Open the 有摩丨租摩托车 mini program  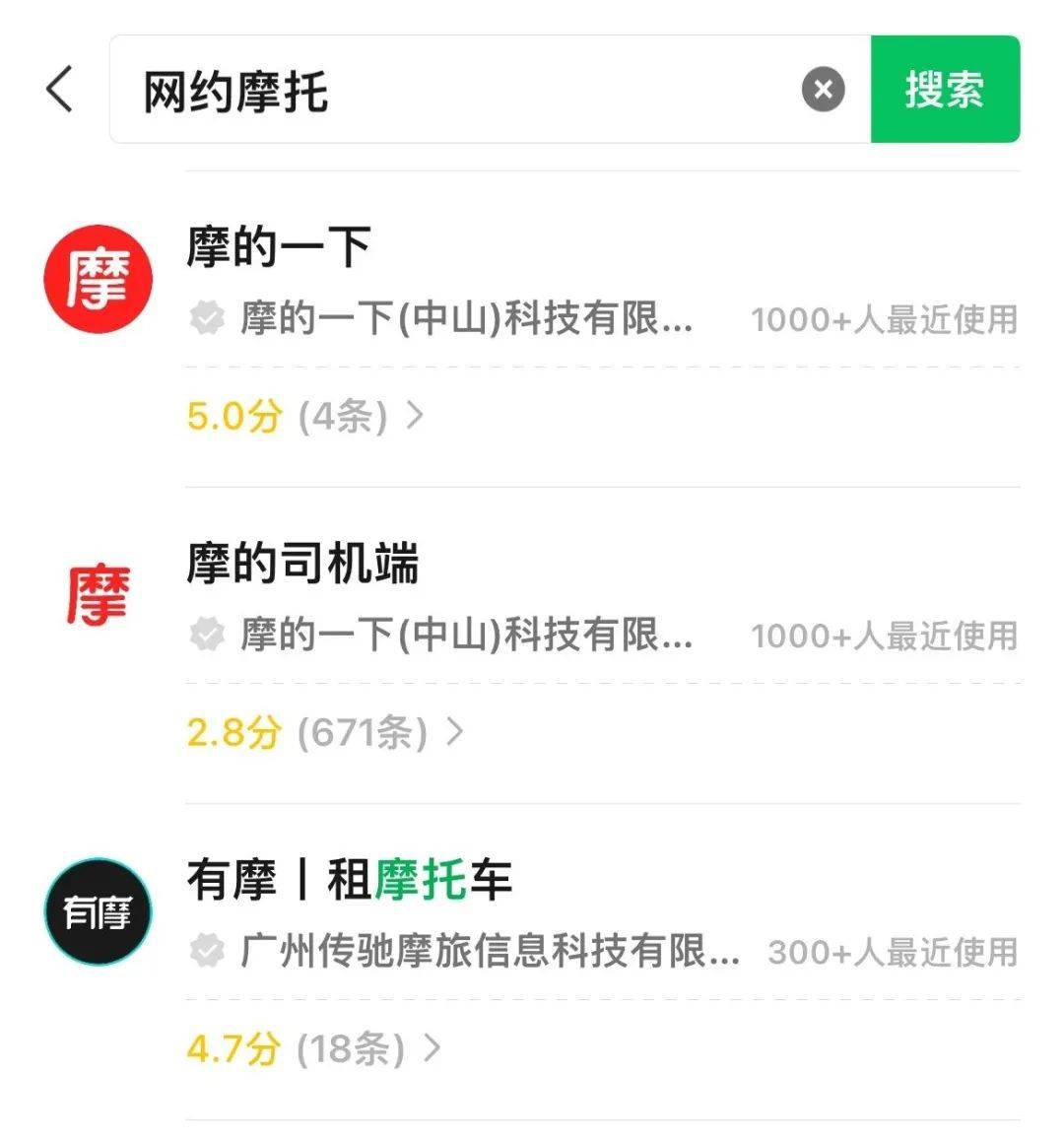[x=350, y=880]
